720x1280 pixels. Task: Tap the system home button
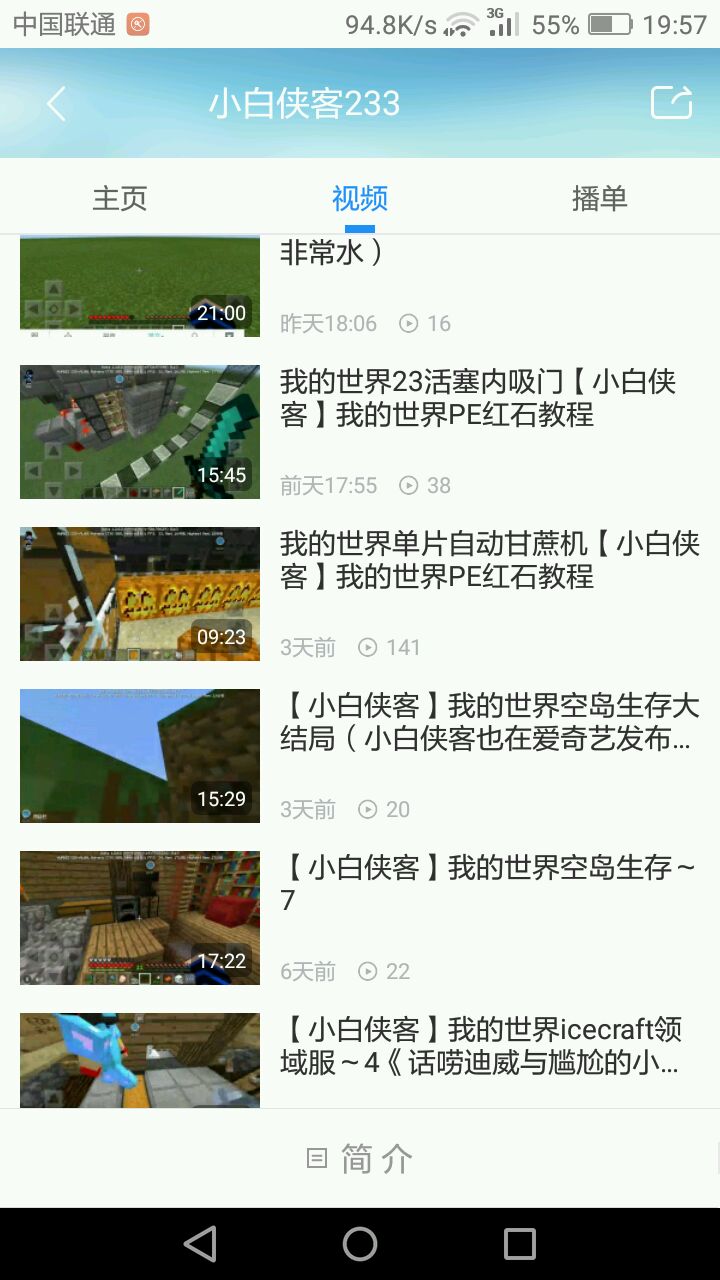click(x=360, y=1244)
